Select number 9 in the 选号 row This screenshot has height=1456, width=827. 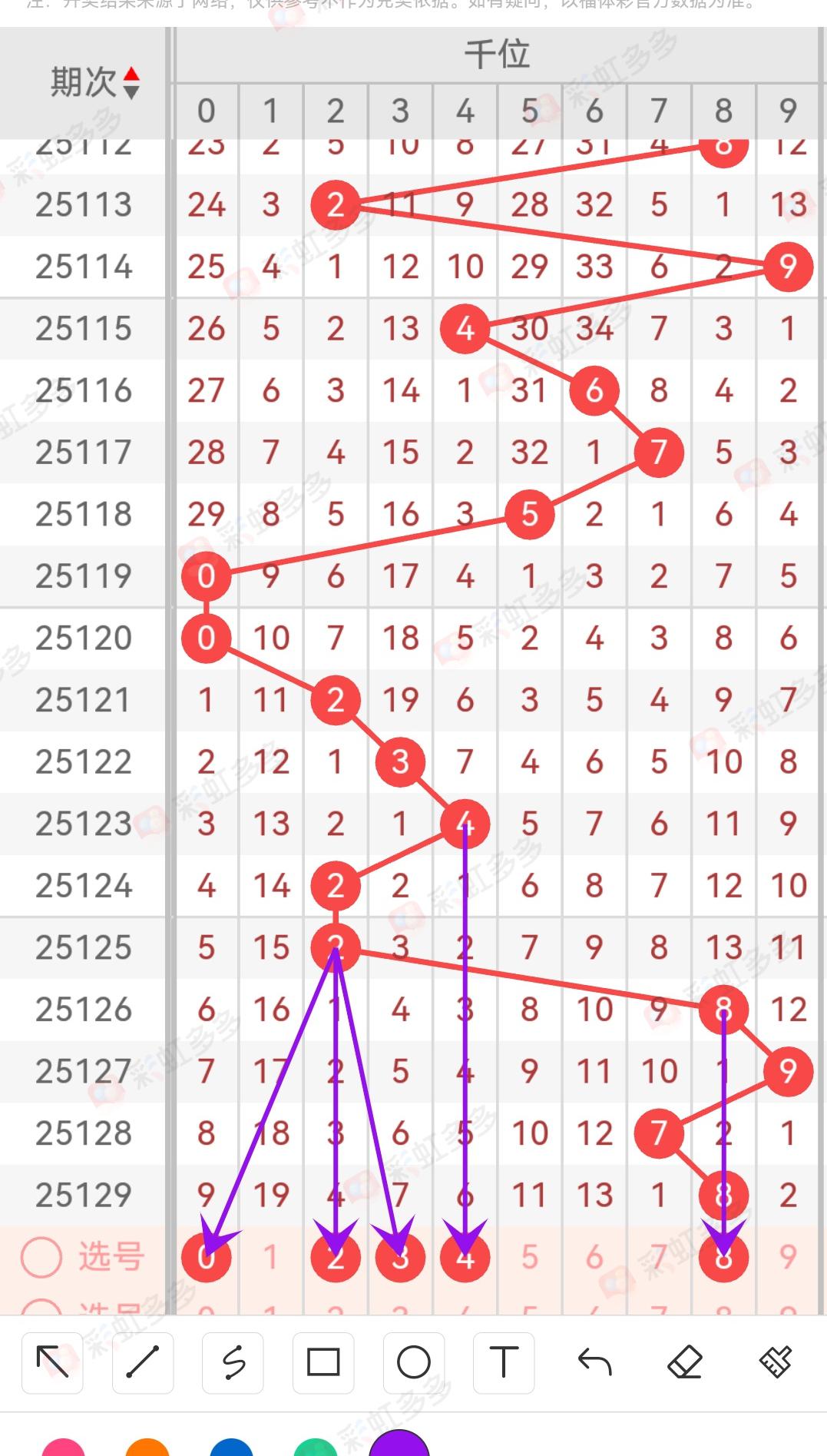788,1257
